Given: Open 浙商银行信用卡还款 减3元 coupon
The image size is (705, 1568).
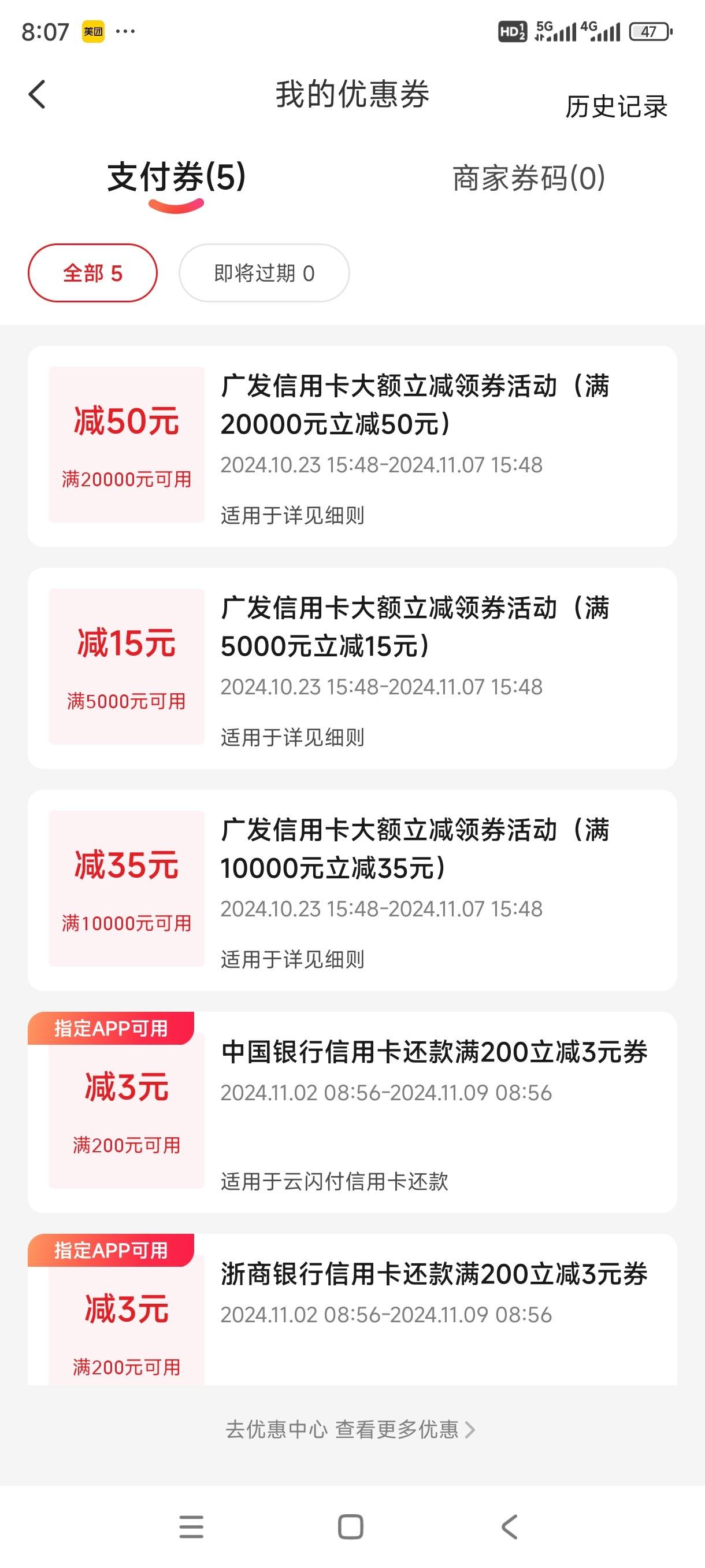Looking at the screenshot, I should click(352, 1310).
